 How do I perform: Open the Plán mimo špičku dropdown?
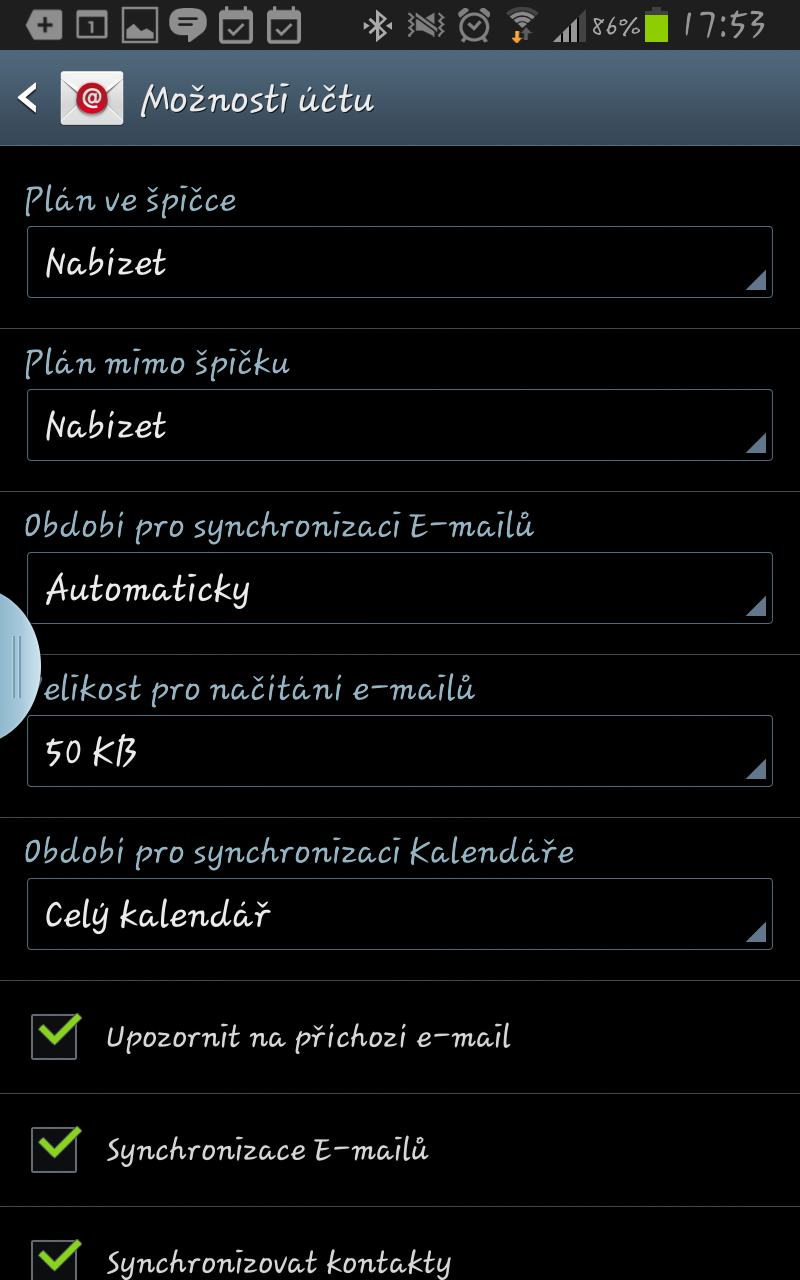[x=400, y=425]
